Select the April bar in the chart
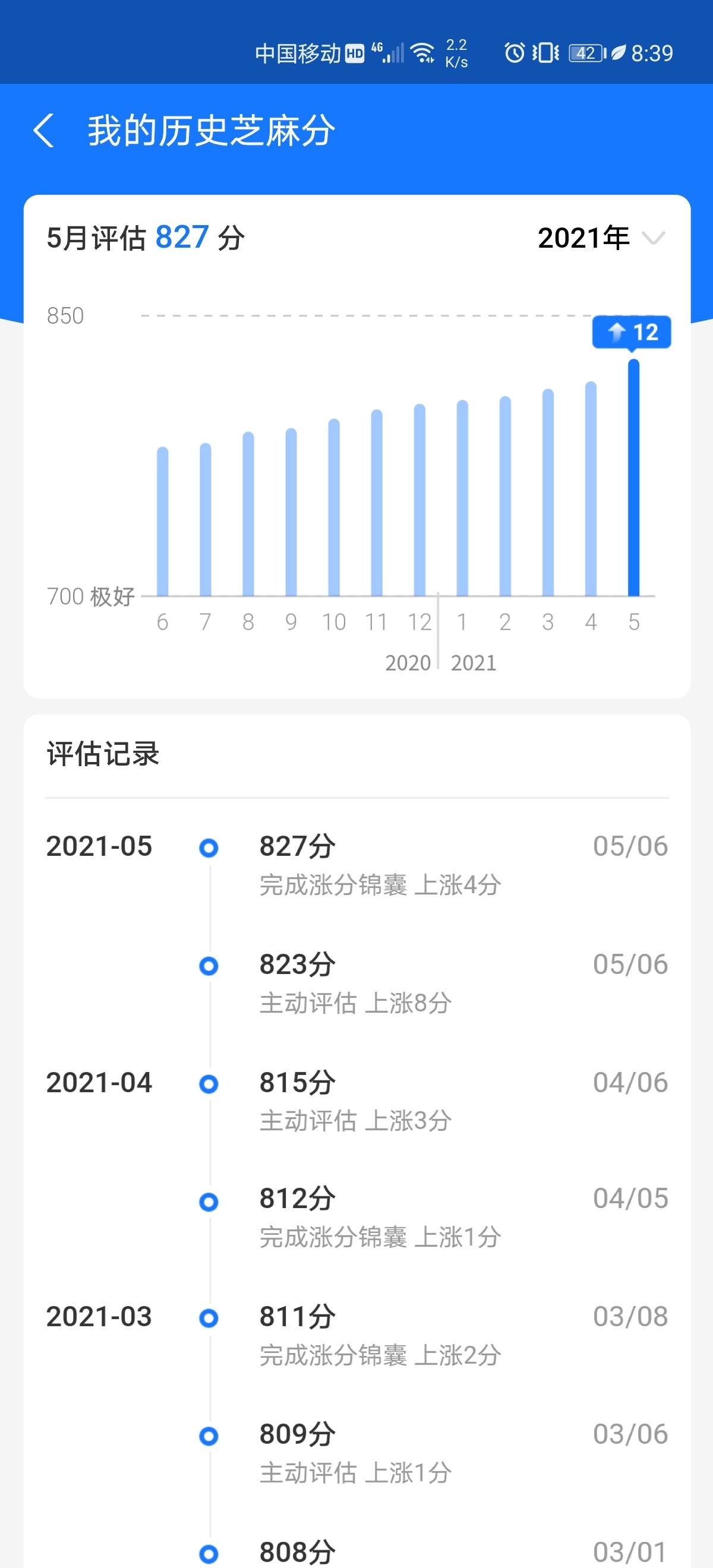 coord(591,489)
